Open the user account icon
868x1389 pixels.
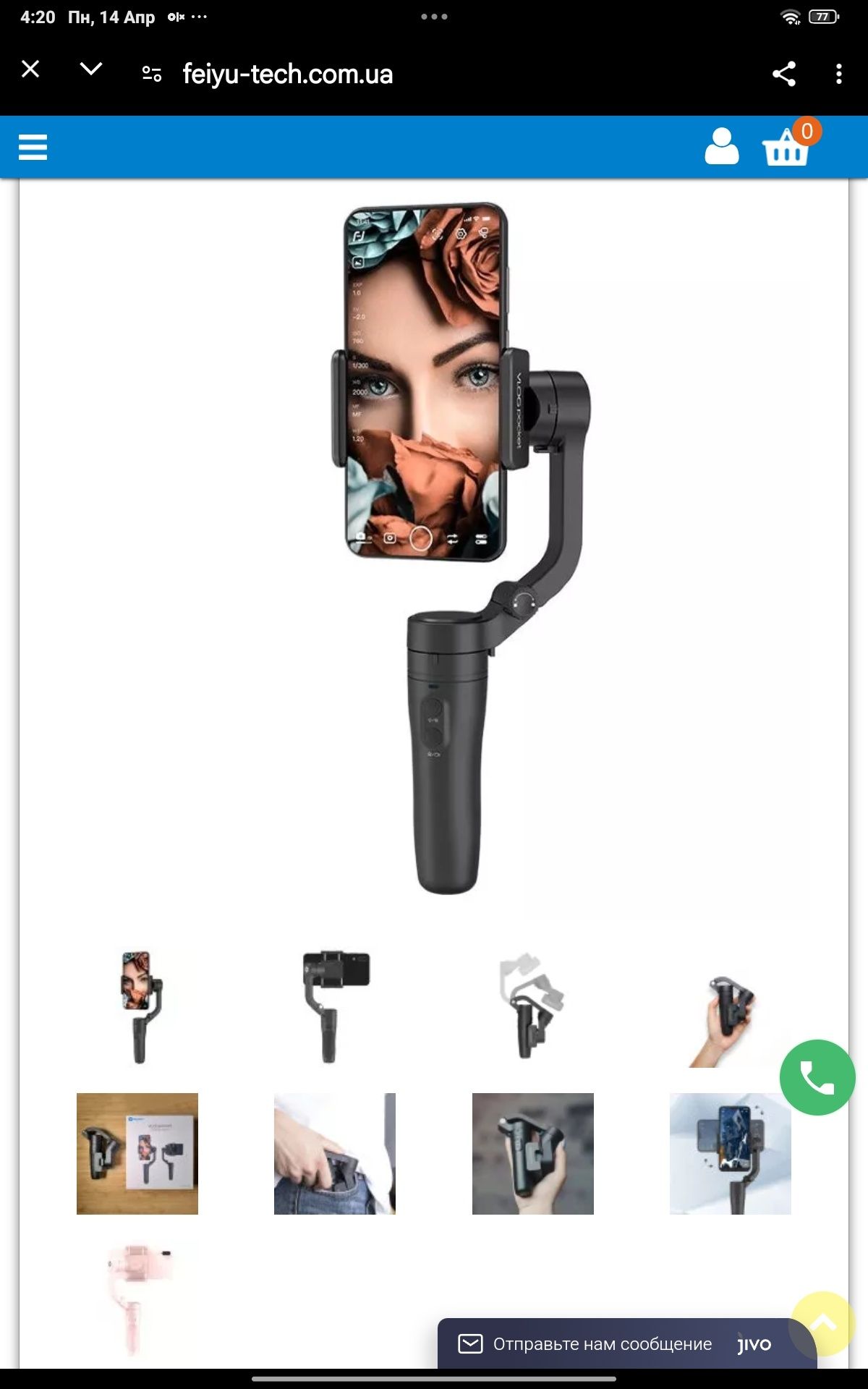(721, 147)
